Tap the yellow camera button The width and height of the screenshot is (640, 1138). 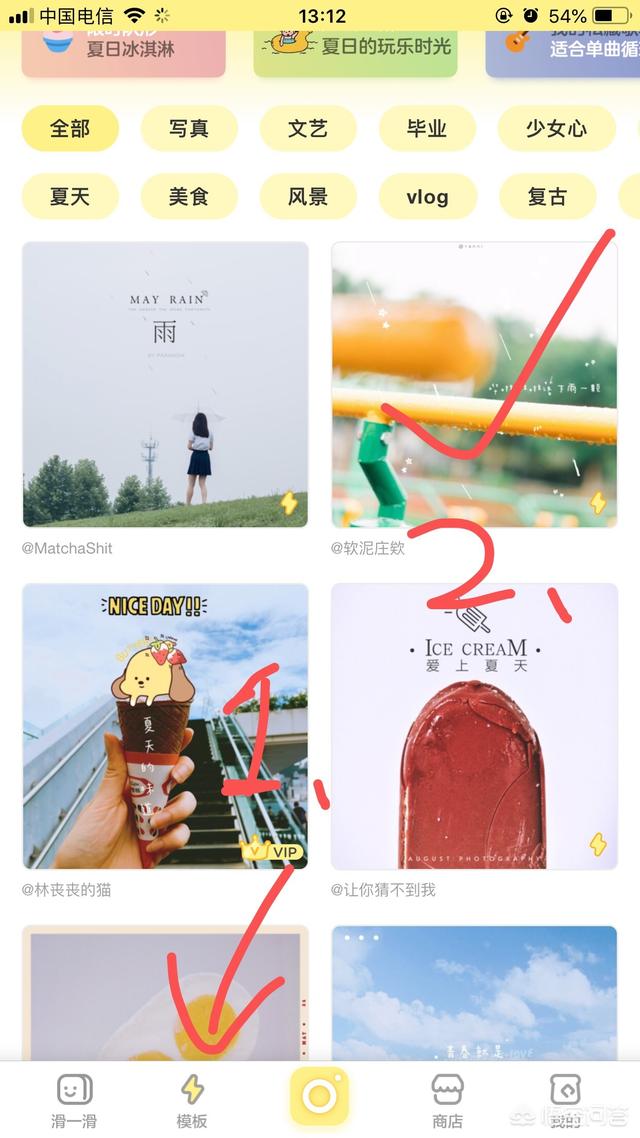pos(319,1096)
